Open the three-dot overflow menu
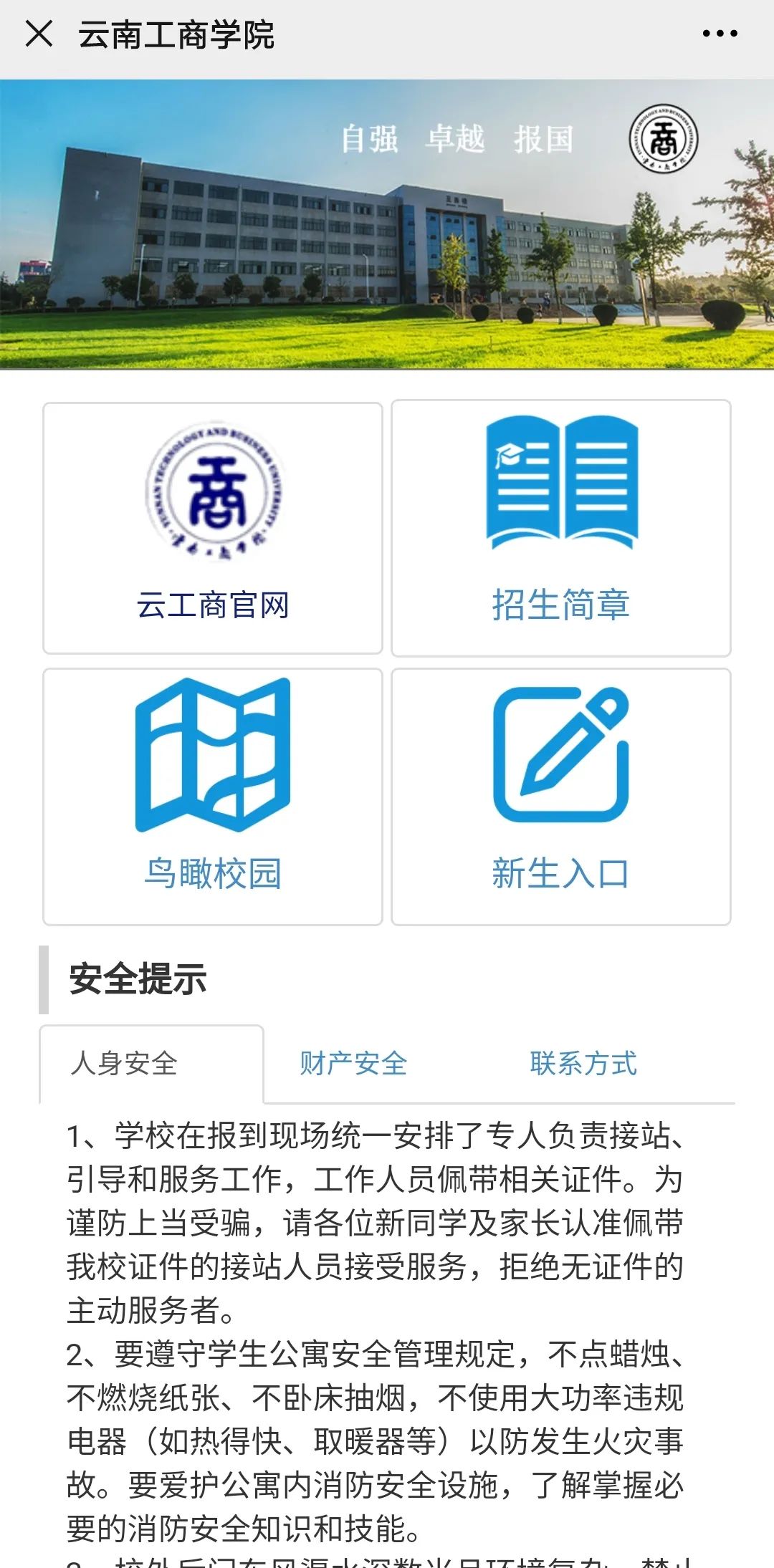This screenshot has width=774, height=1568. pos(720,34)
